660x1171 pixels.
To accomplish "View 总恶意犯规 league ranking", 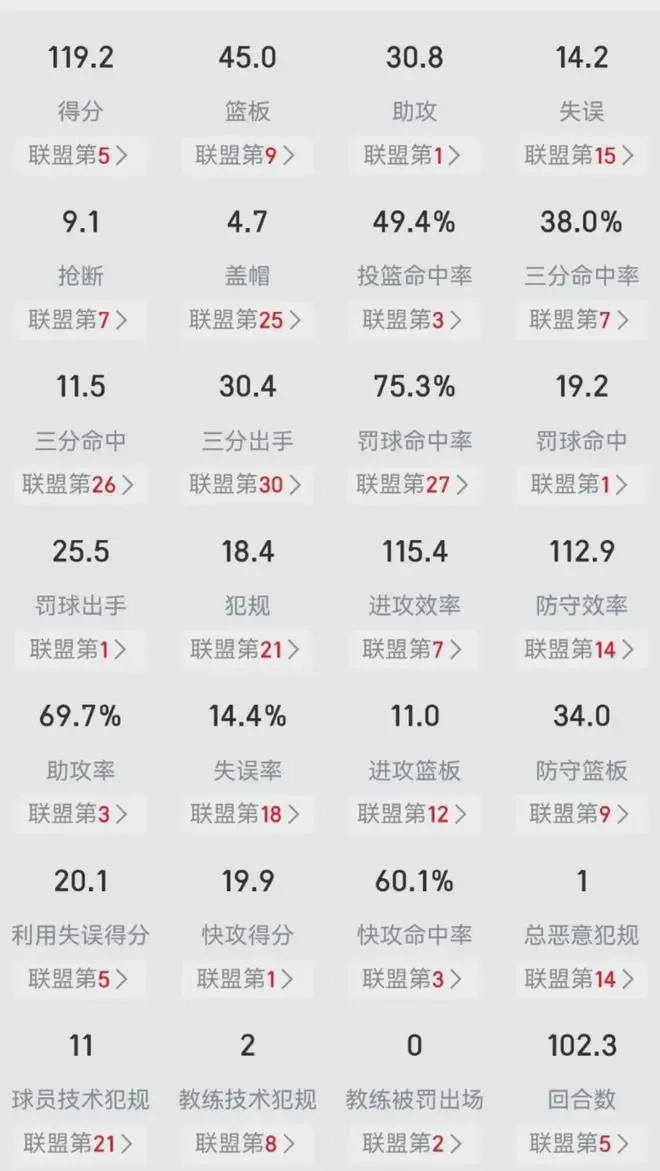I will (582, 978).
